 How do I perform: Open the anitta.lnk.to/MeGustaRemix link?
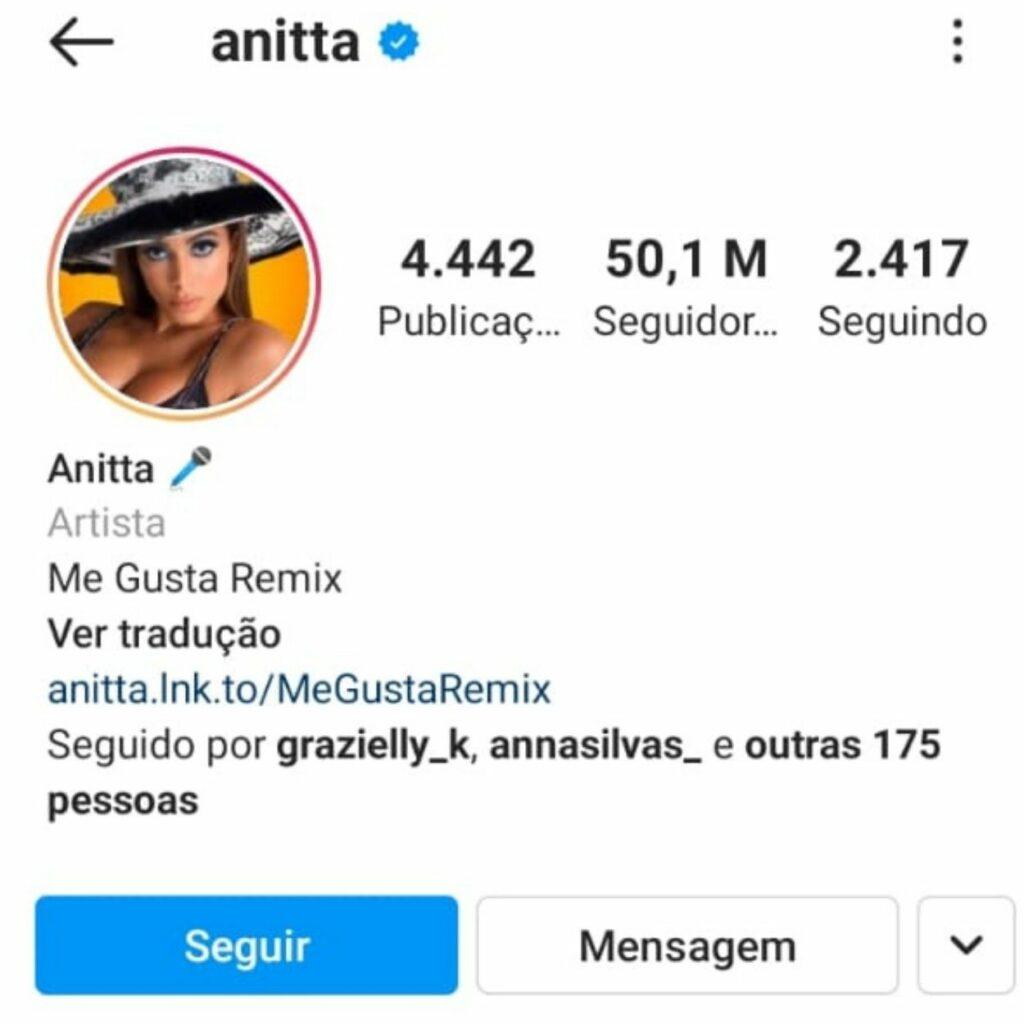click(299, 689)
